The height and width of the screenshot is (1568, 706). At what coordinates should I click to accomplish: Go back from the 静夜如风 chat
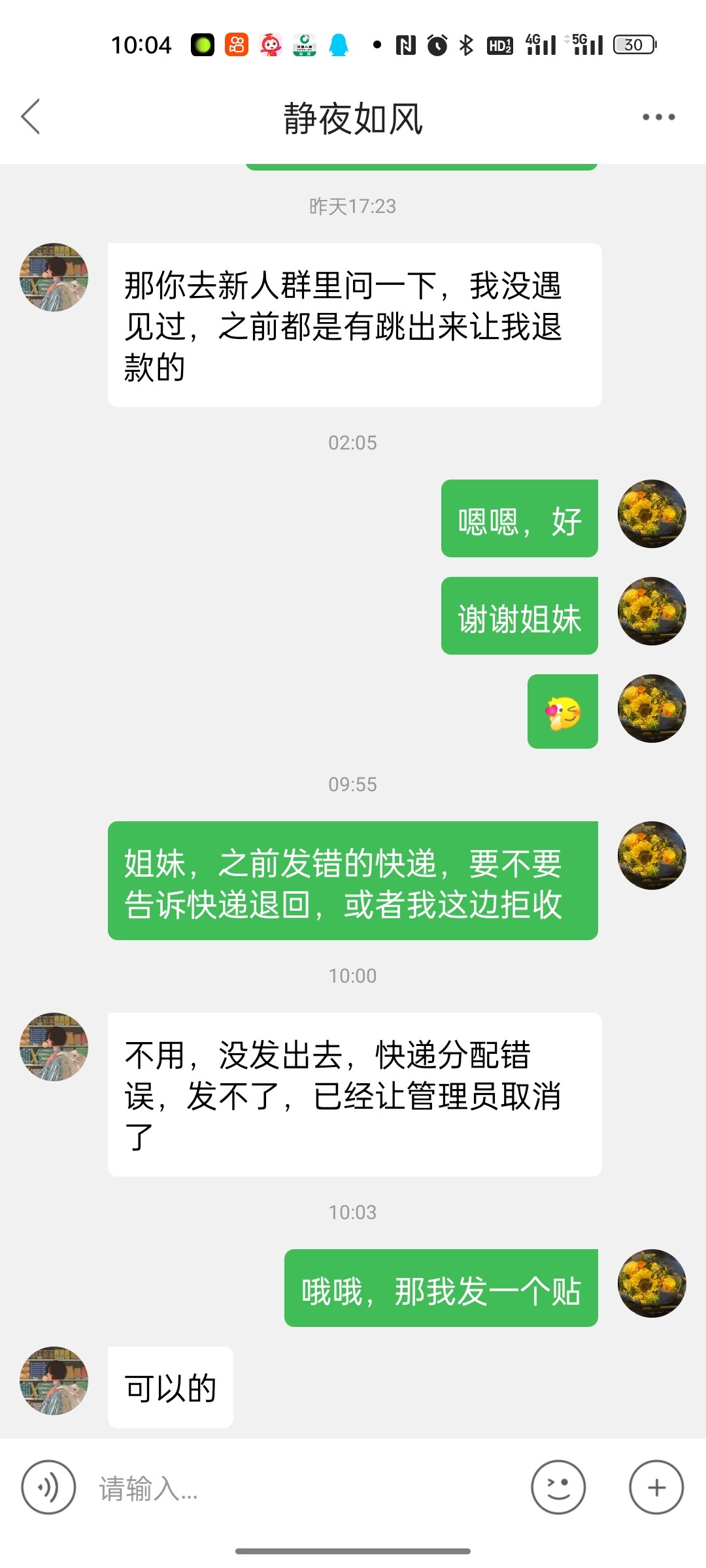tap(31, 117)
